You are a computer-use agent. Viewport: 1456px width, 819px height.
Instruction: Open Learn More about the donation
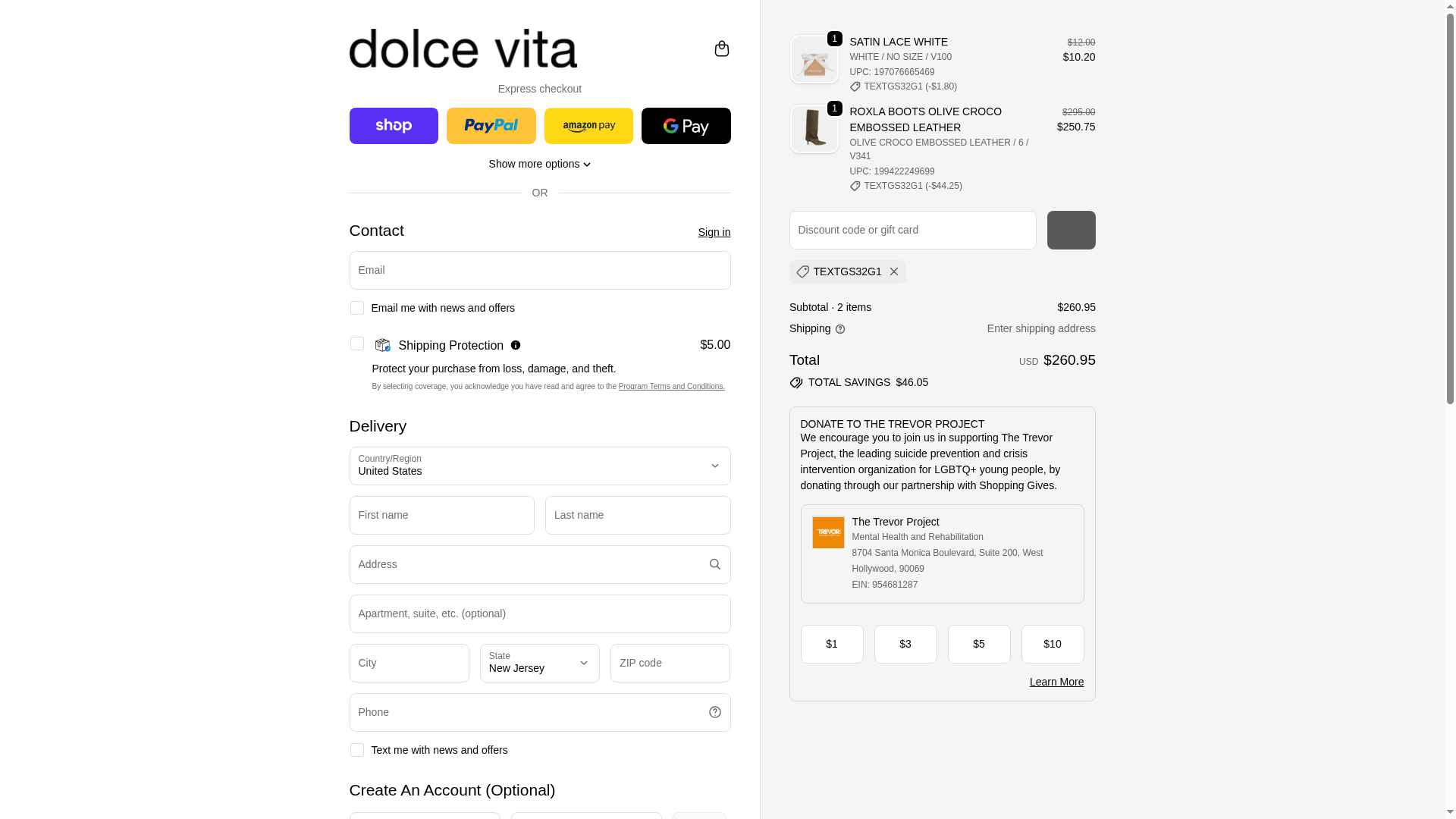tap(1056, 682)
